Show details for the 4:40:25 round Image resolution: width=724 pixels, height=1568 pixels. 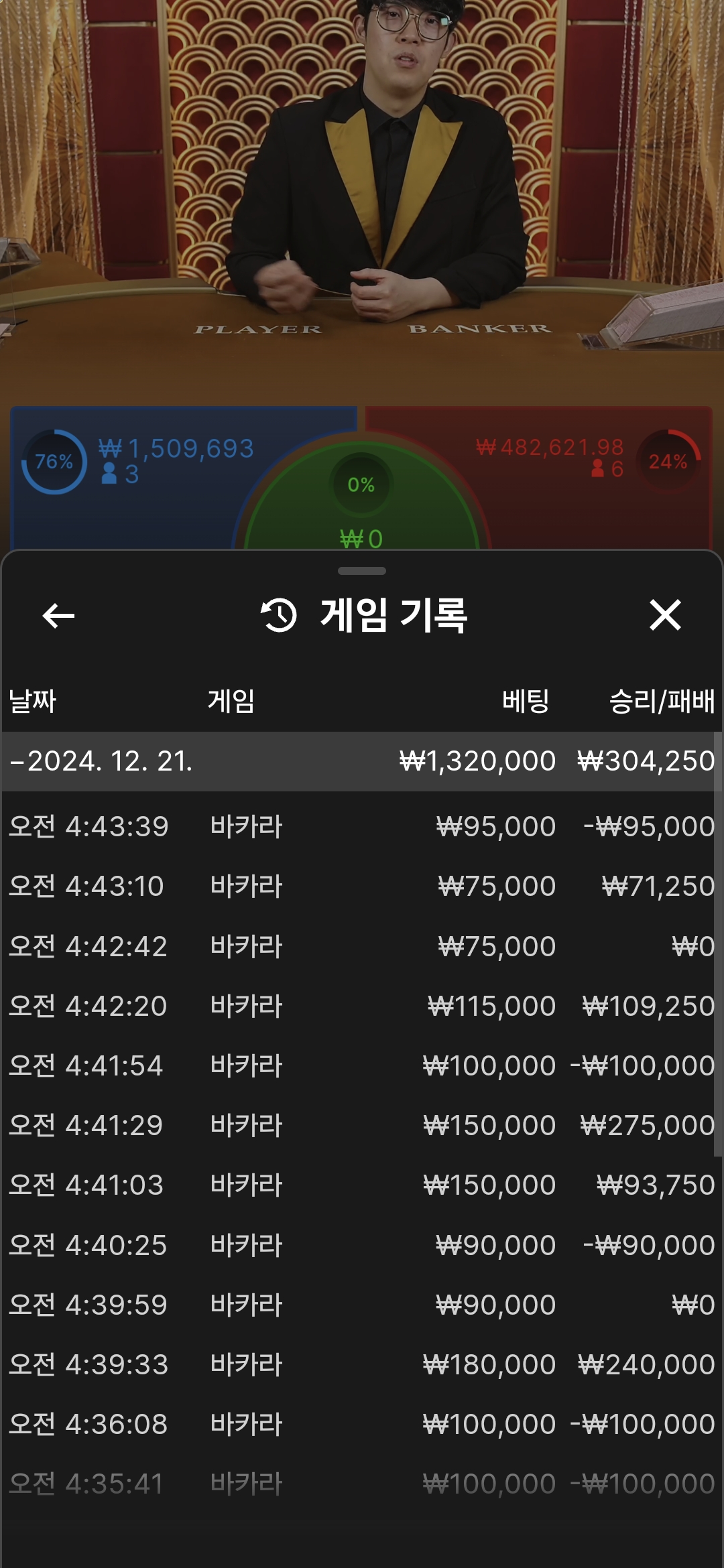pyautogui.click(x=362, y=1245)
